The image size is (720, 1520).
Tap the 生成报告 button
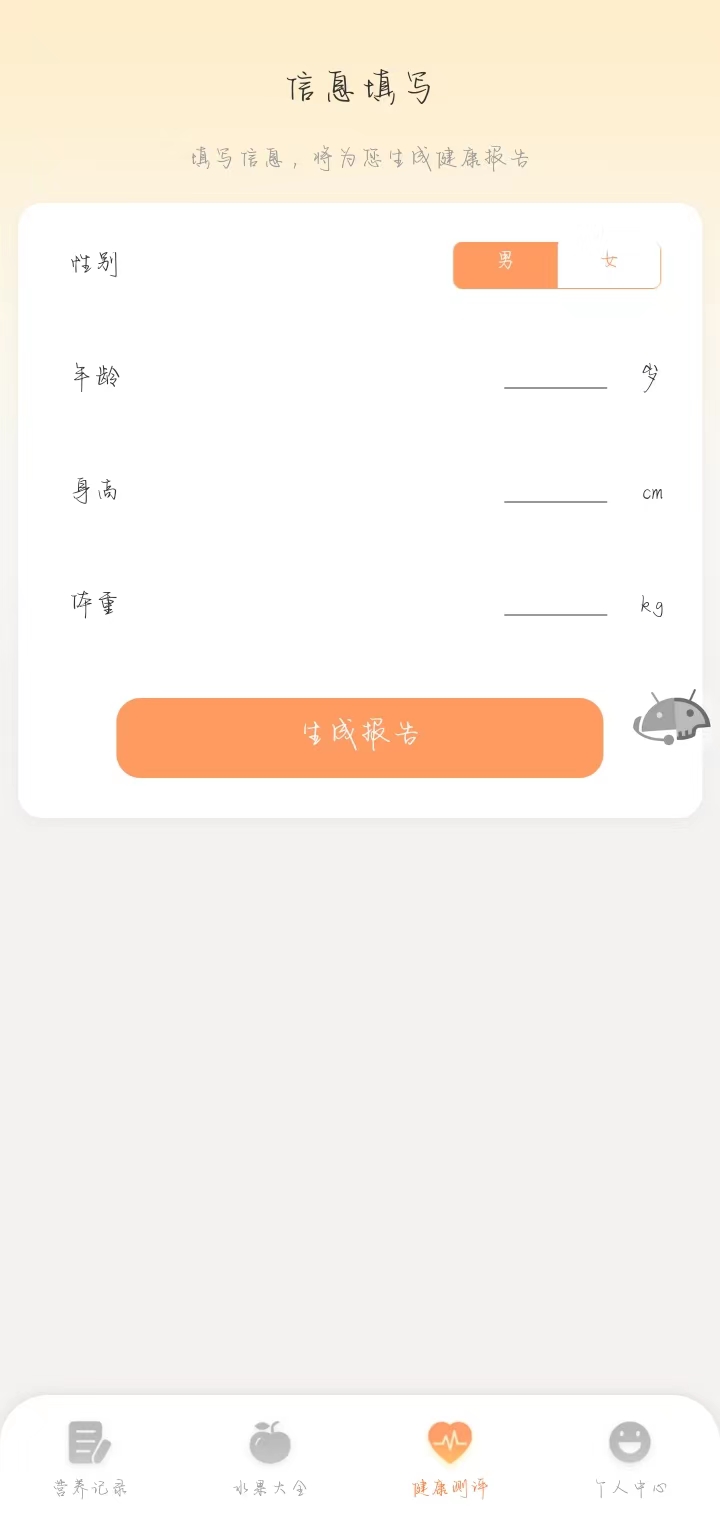tap(359, 737)
